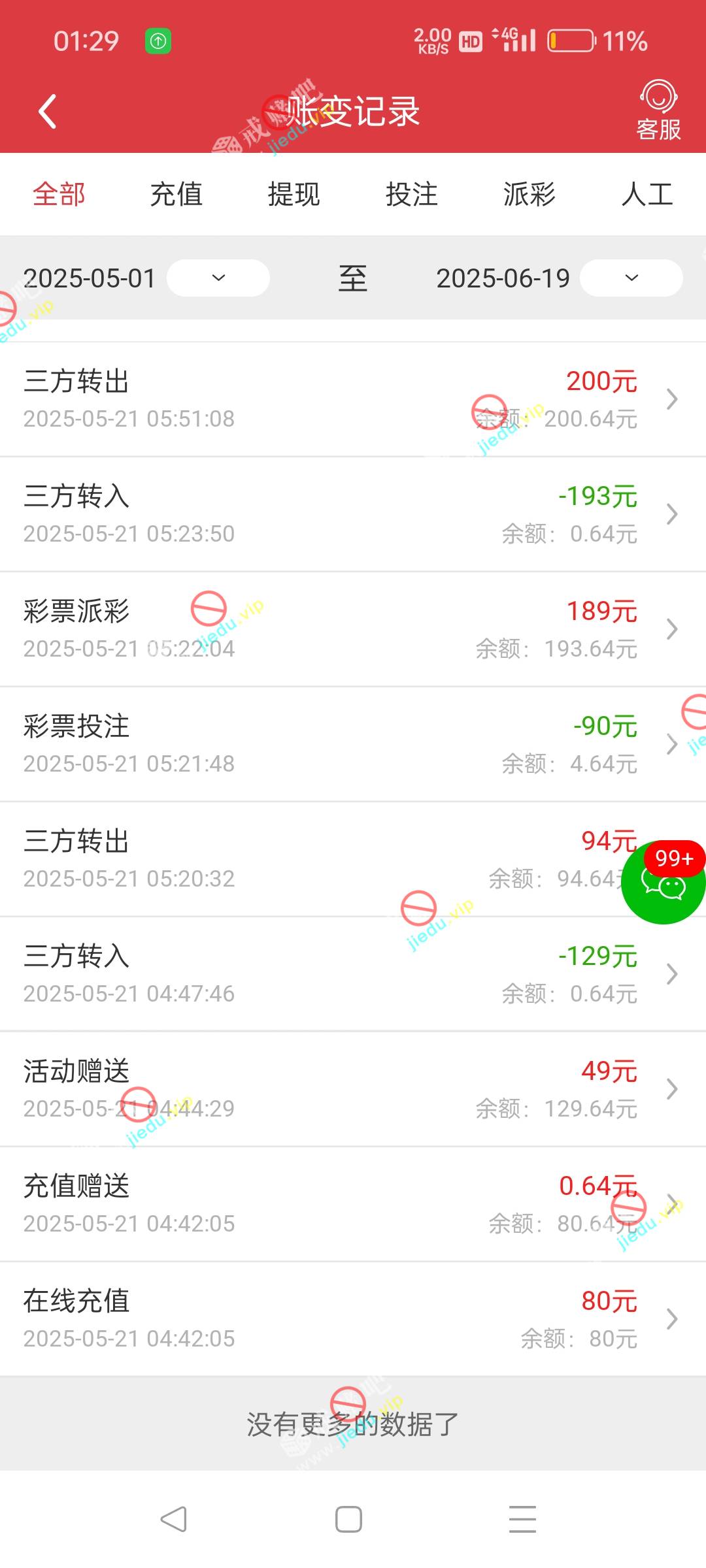Go back from 账变记录 page
The height and width of the screenshot is (1568, 706).
tap(48, 112)
